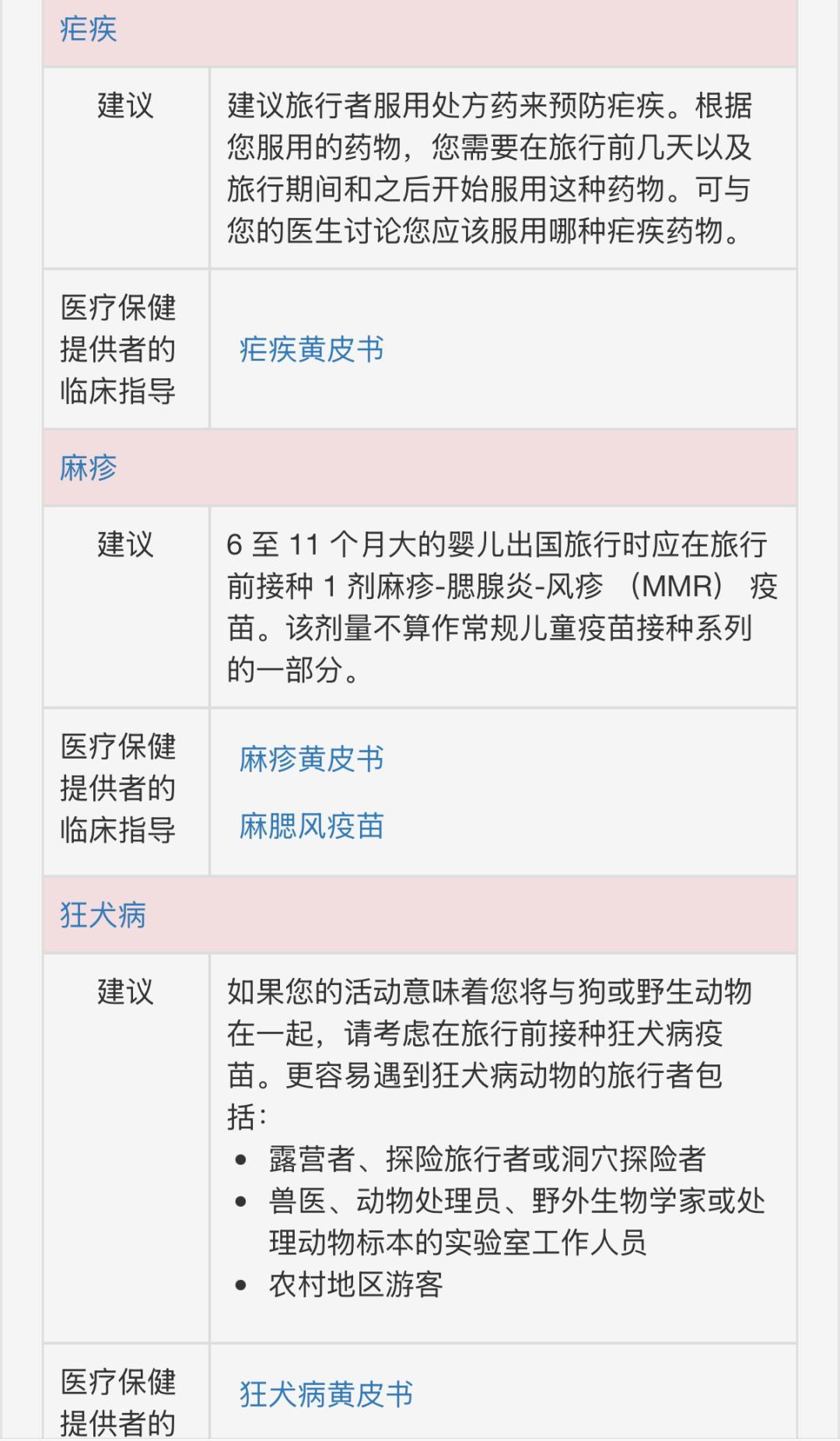The image size is (840, 1441).
Task: View the 狂犬病黄皮书 link
Action: point(326,1394)
